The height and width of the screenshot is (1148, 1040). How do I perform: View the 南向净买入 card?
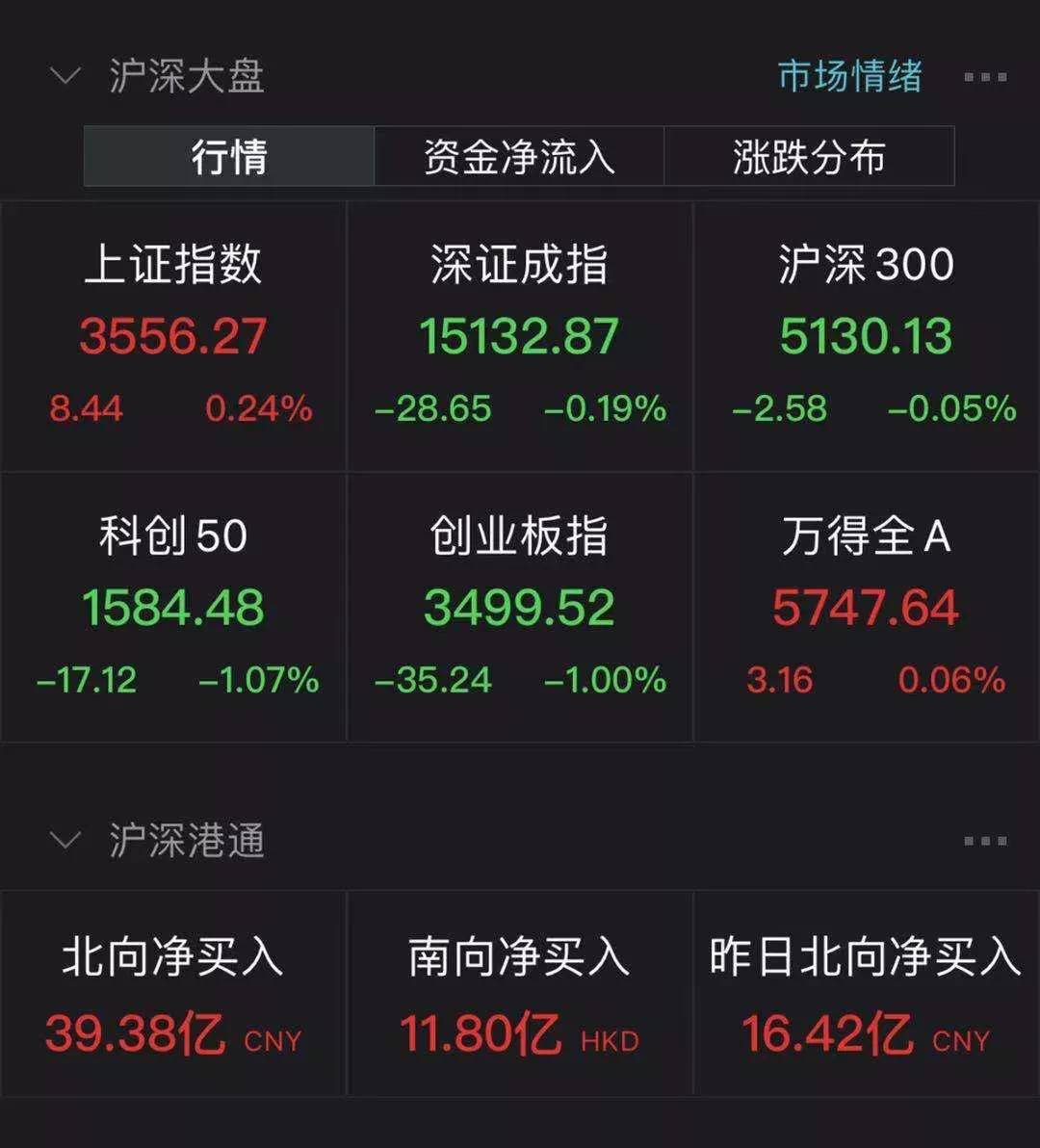pos(519,994)
